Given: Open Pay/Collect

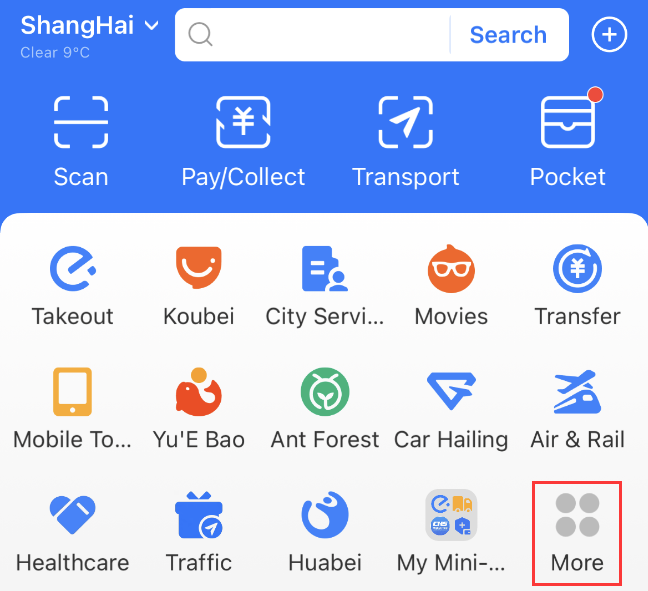Looking at the screenshot, I should (x=243, y=141).
